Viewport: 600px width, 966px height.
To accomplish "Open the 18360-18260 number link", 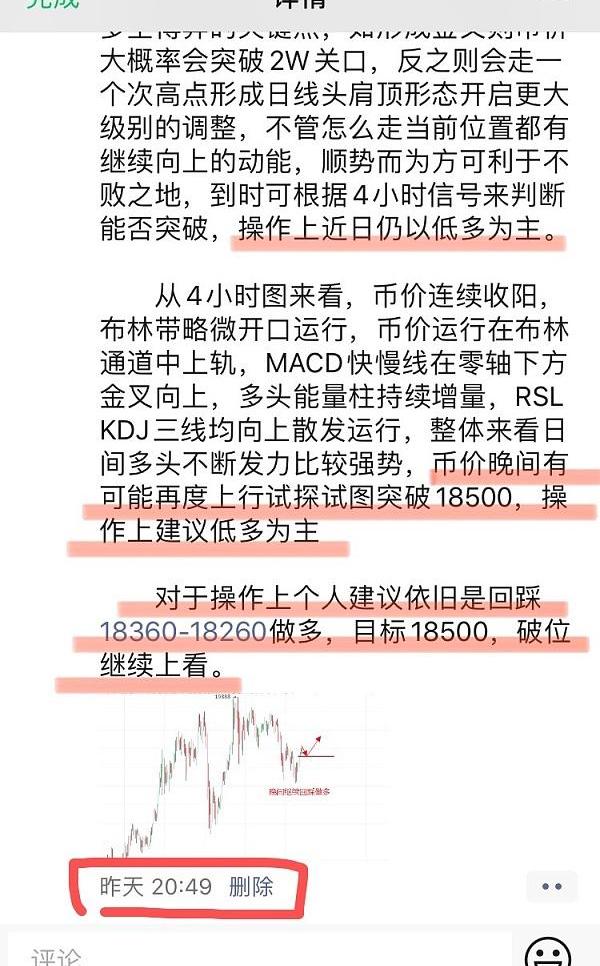I will pos(183,631).
